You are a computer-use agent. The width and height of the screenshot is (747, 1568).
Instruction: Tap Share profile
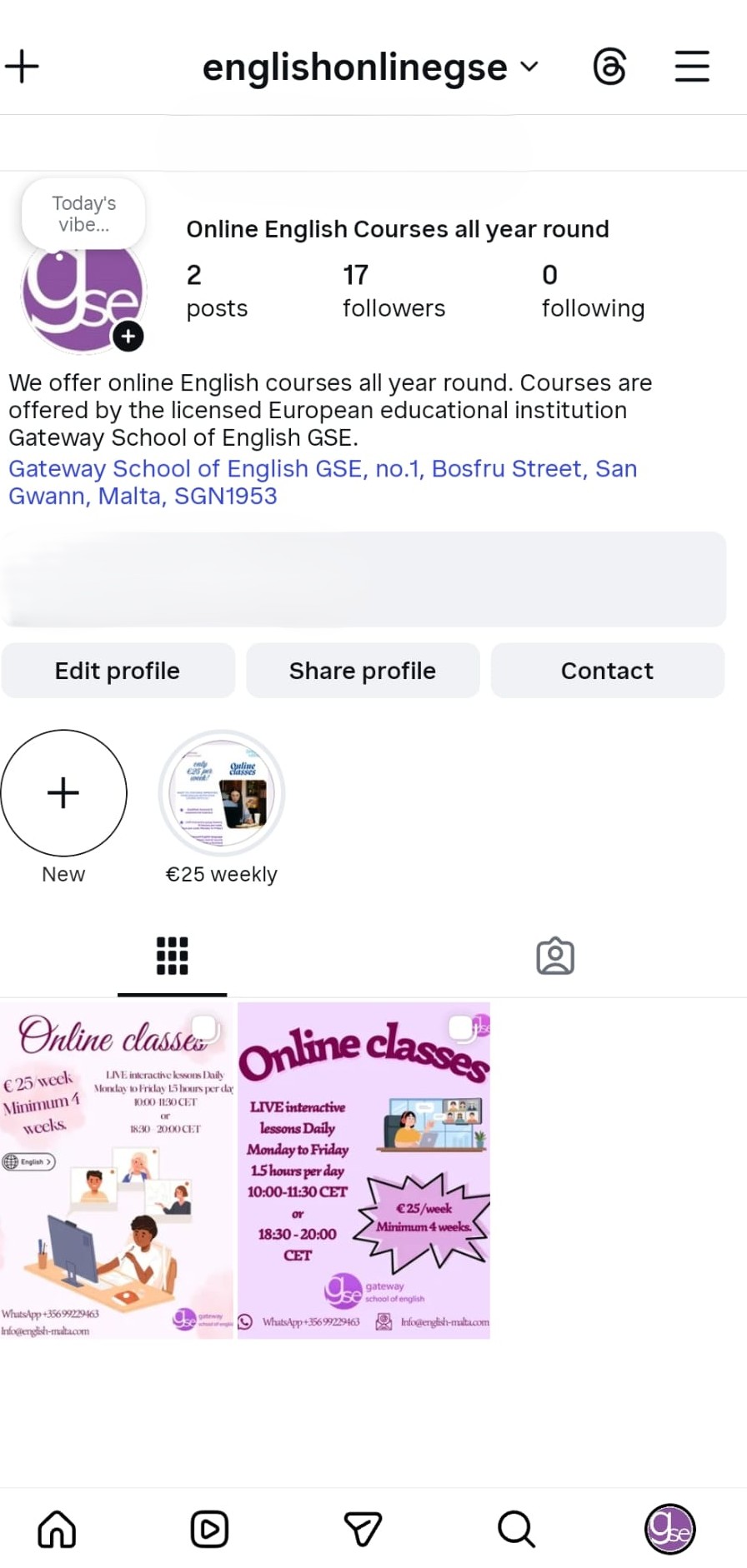point(363,671)
